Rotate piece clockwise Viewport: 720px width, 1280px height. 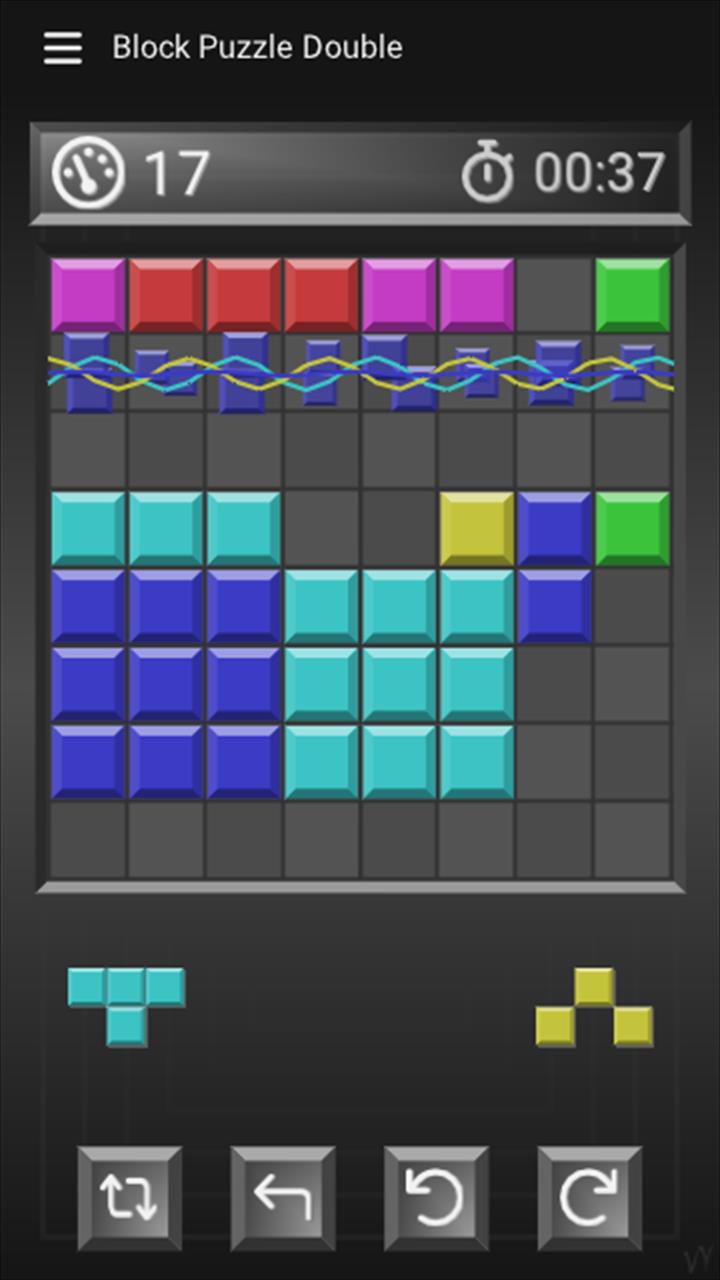pos(590,1198)
